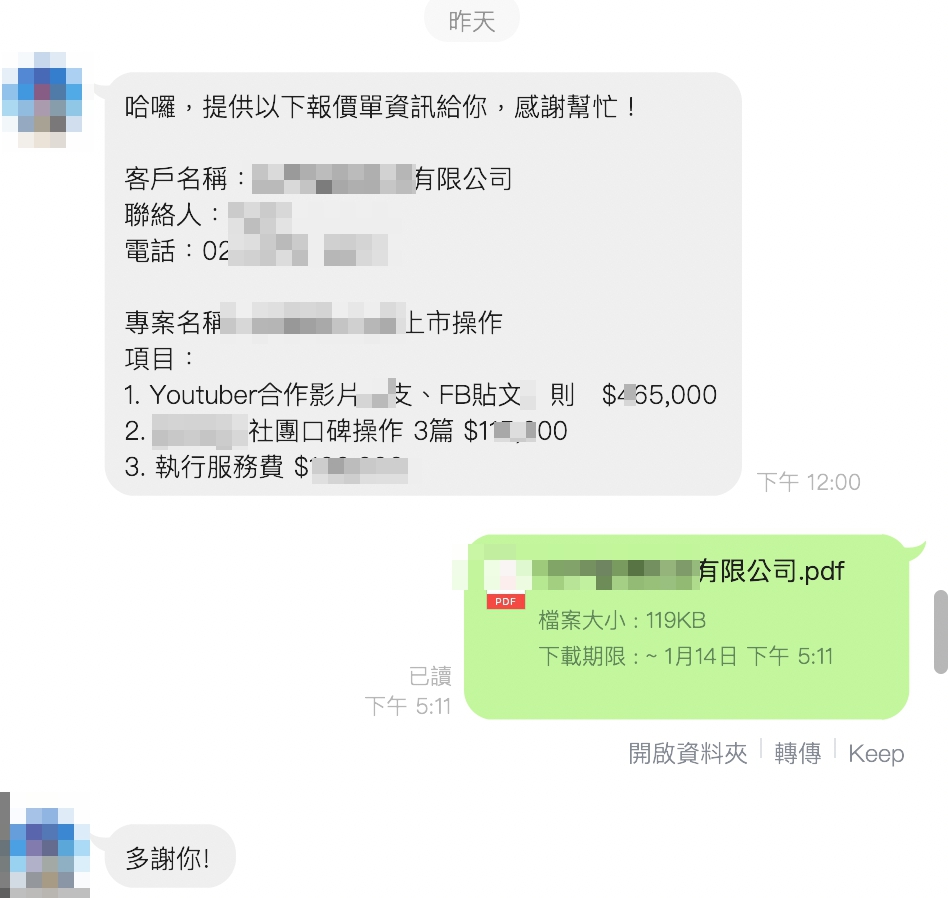Save the file to Keep
The image size is (948, 898).
[876, 754]
